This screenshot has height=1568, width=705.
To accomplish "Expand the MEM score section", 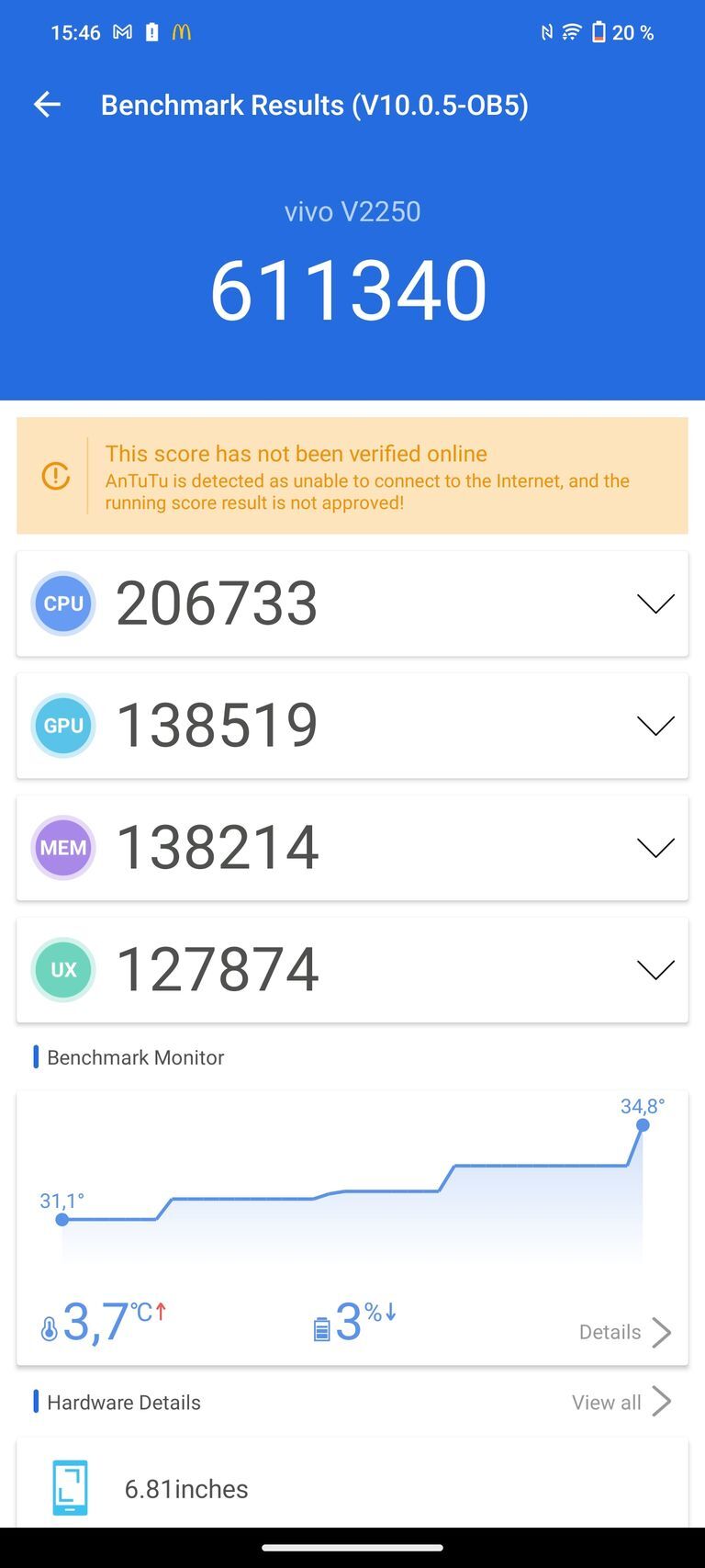I will pos(655,848).
